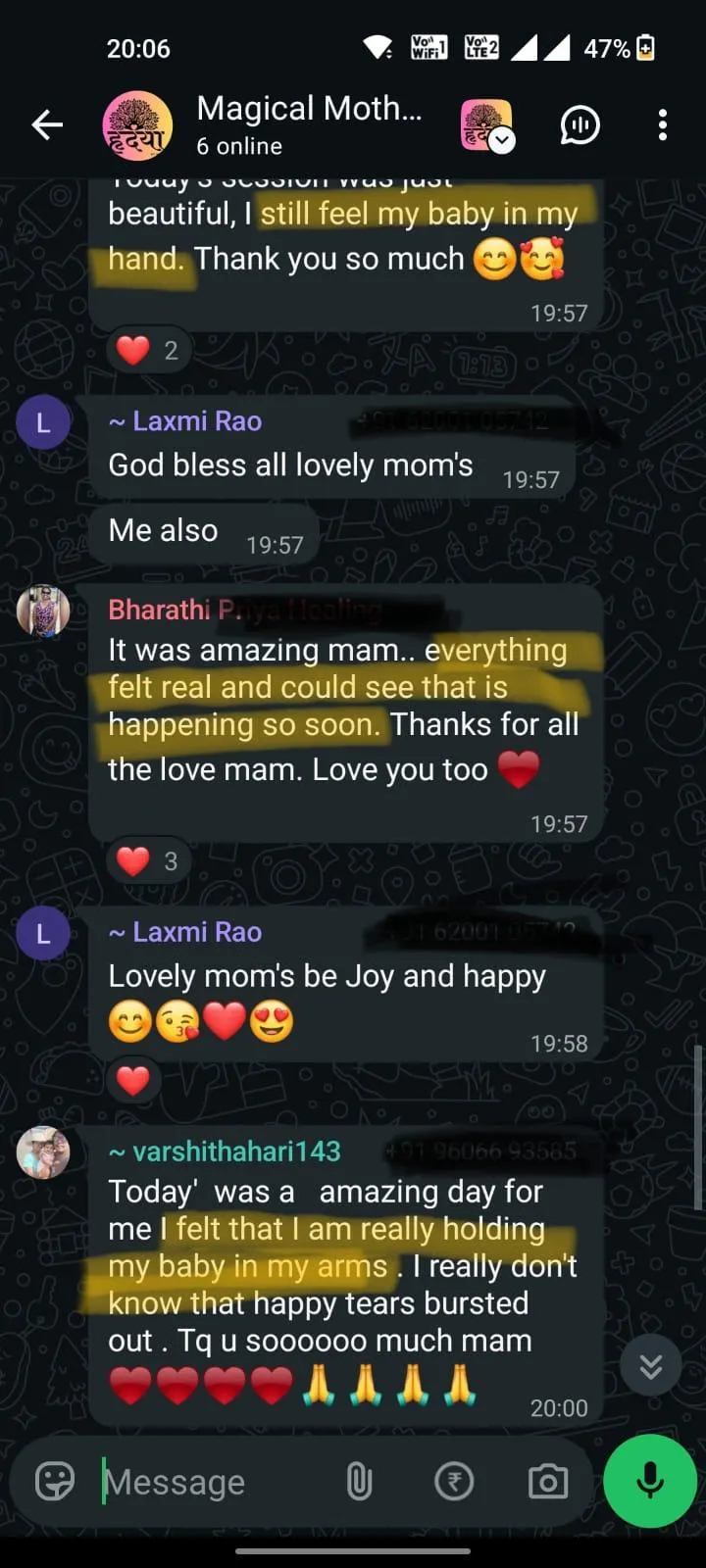This screenshot has width=706, height=1568.
Task: Open the camera to take a photo
Action: (x=547, y=1482)
